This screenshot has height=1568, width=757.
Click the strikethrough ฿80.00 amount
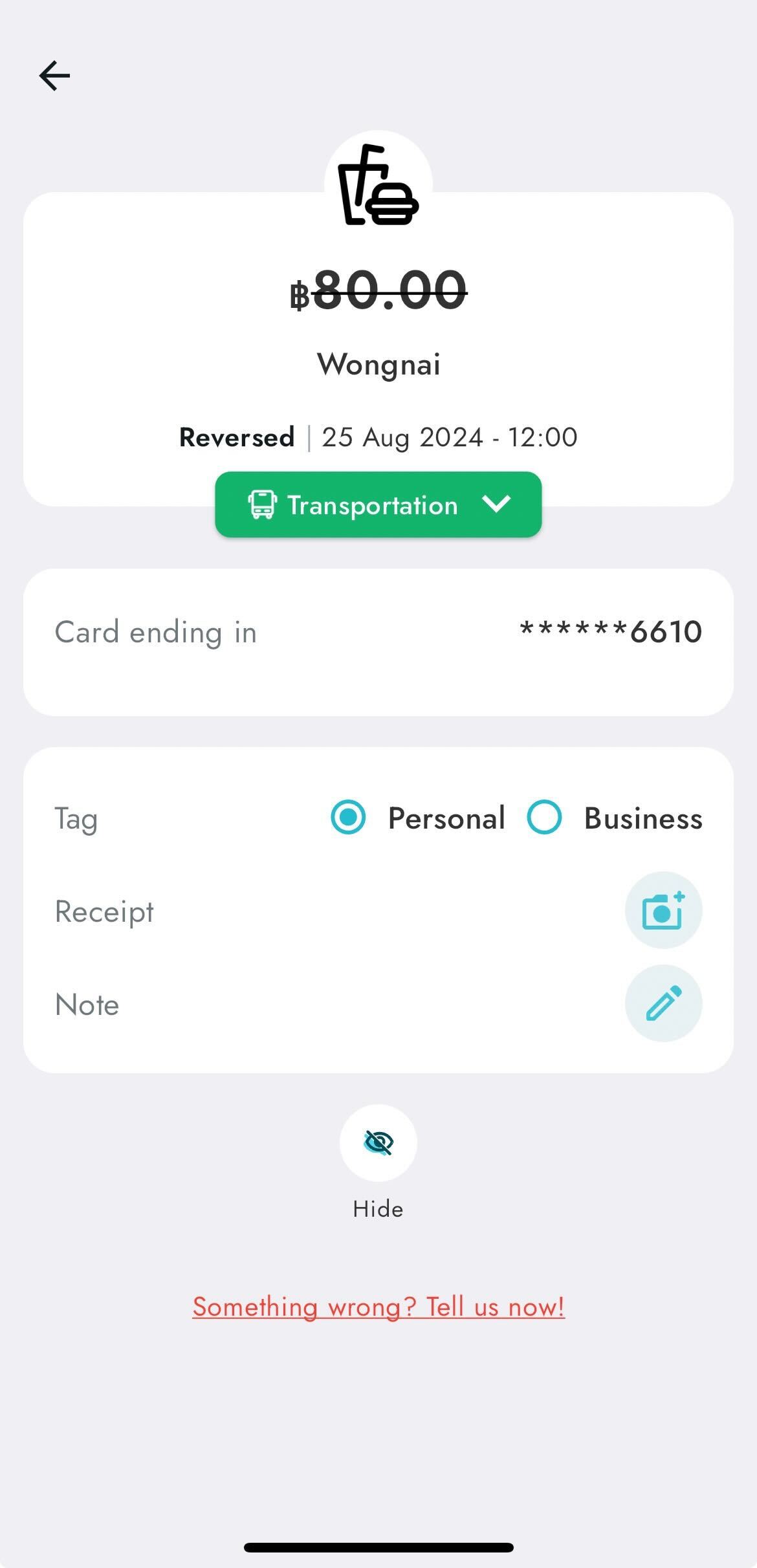click(378, 292)
